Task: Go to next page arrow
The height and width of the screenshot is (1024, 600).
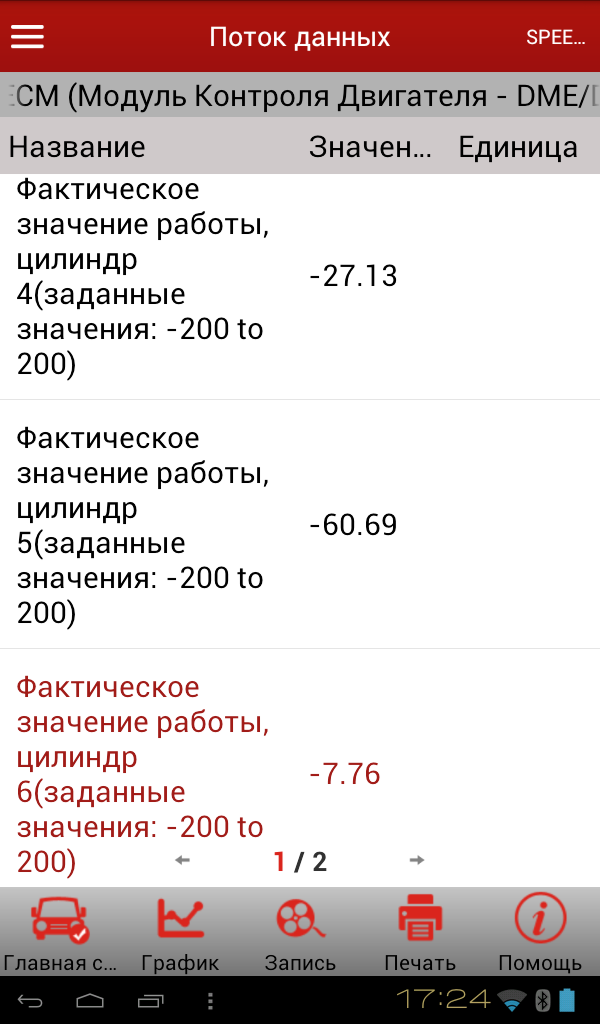Action: (x=417, y=861)
